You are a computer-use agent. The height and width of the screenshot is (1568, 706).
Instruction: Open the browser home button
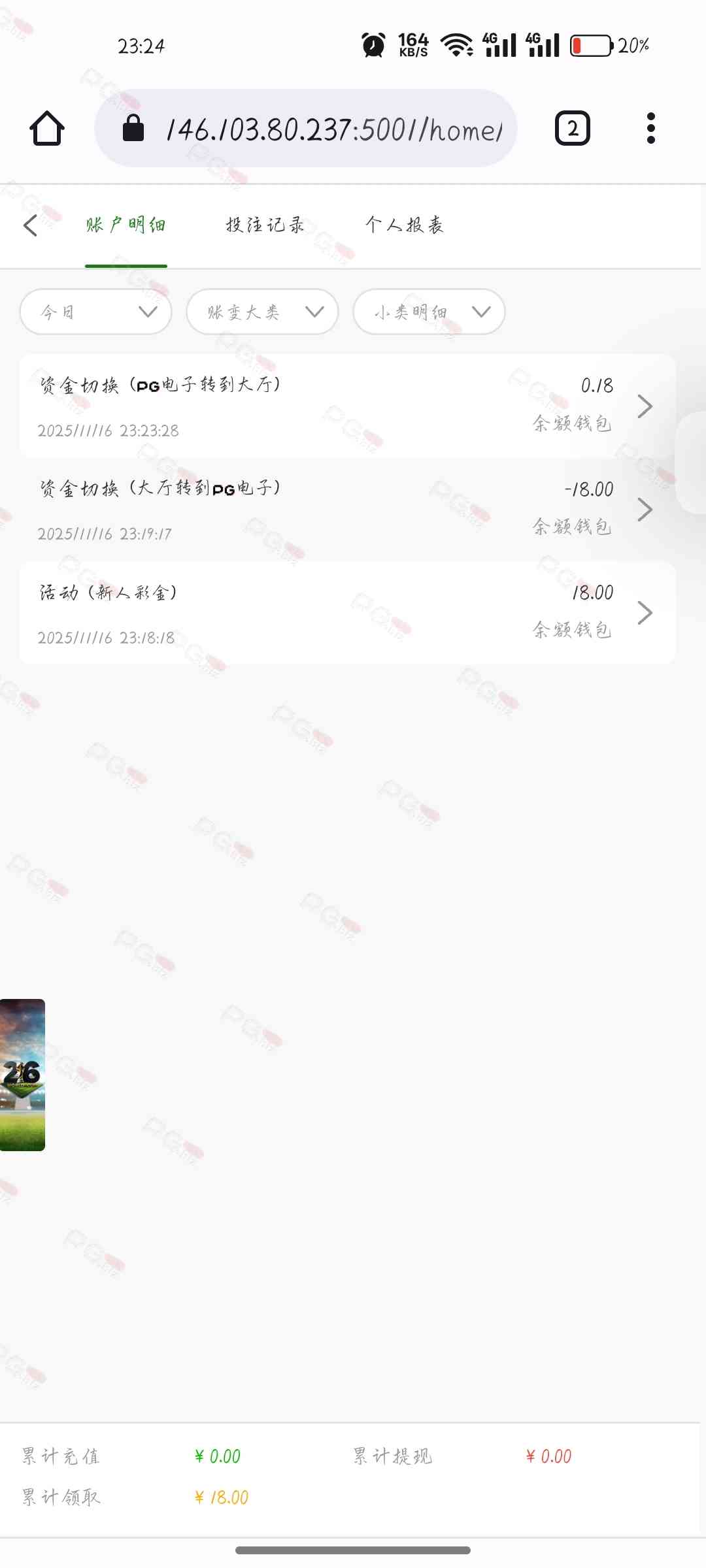47,128
